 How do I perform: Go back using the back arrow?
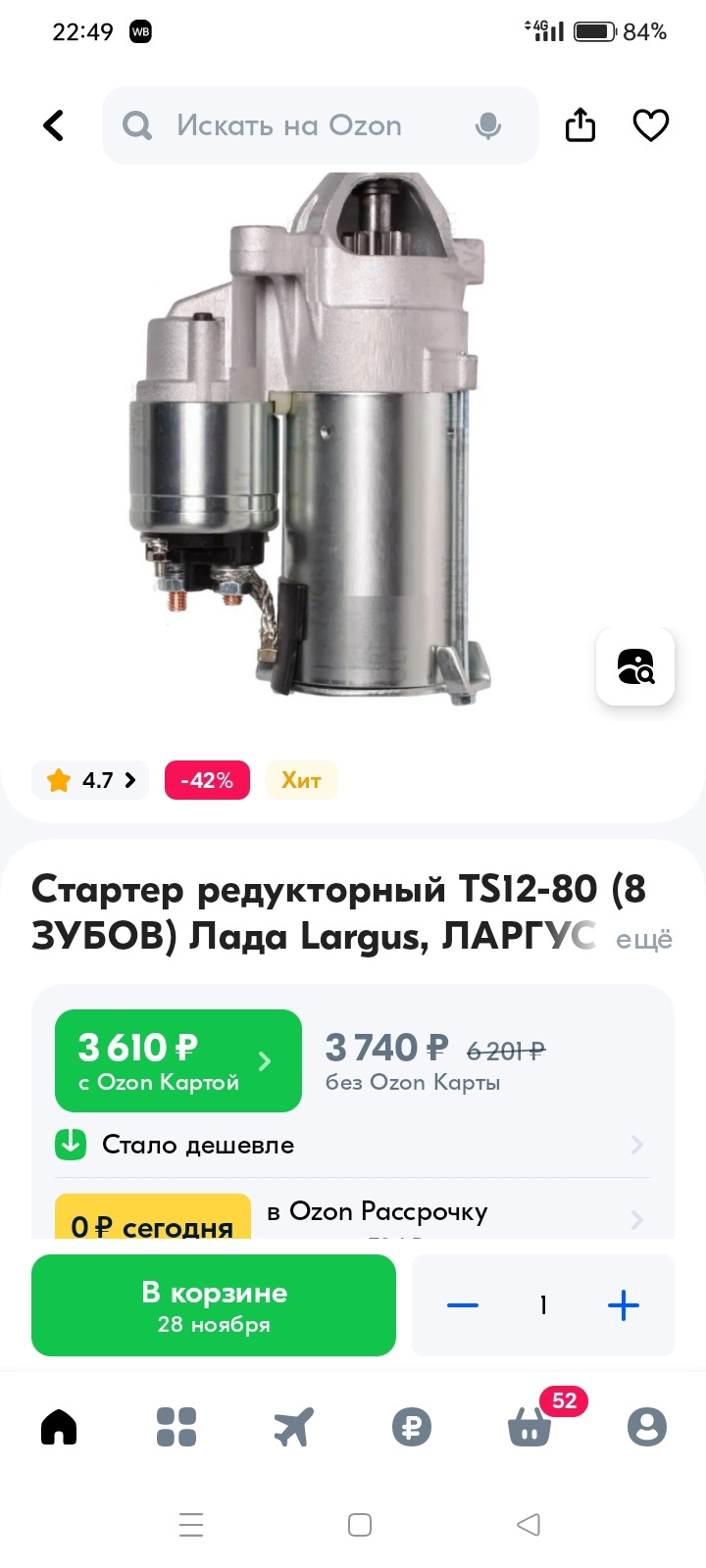point(54,124)
